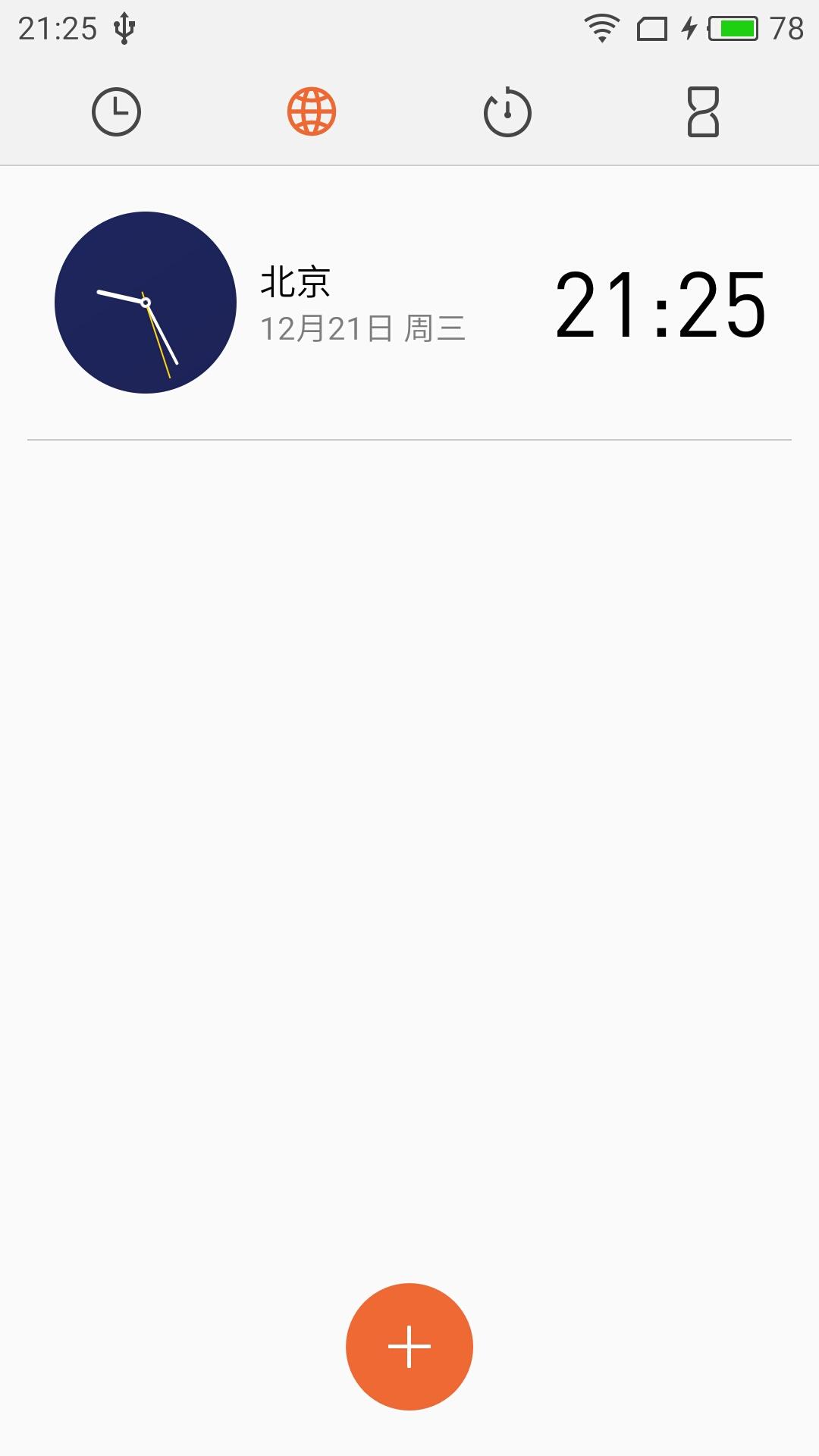
Task: Open the alarm clock tab icon
Action: tap(118, 112)
